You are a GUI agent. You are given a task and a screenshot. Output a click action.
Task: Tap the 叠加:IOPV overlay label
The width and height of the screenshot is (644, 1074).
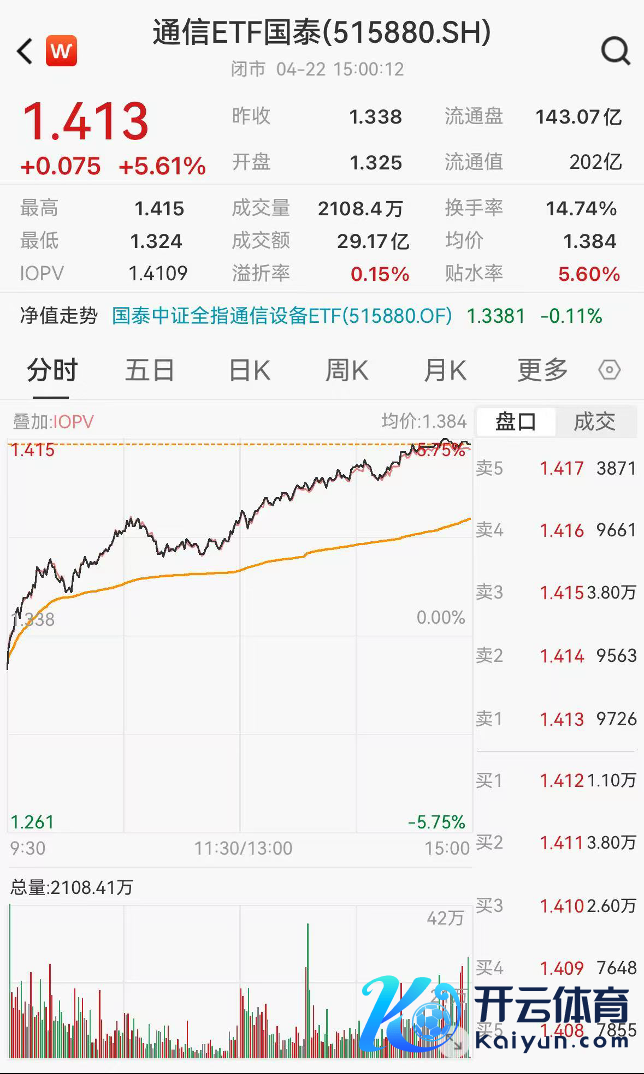click(x=53, y=422)
